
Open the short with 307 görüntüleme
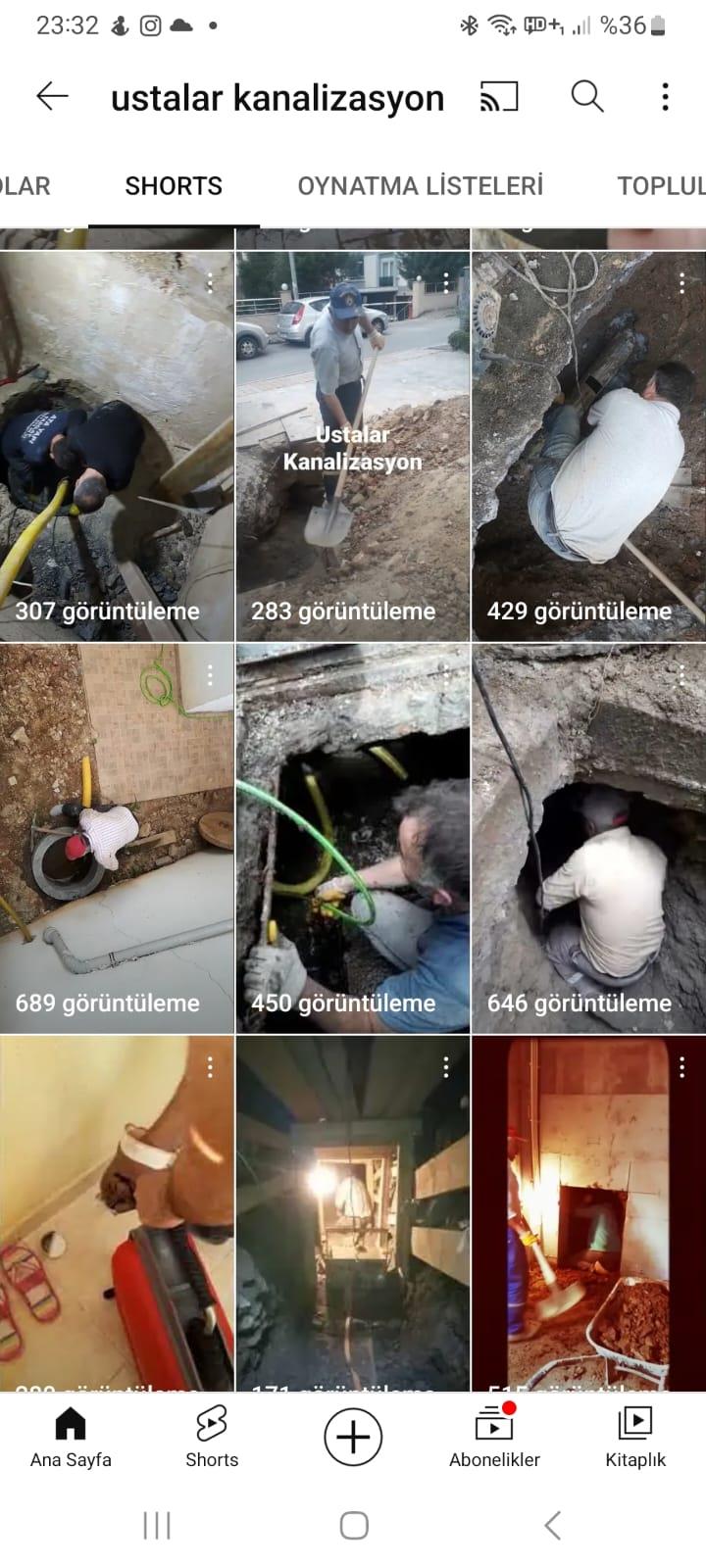117,446
